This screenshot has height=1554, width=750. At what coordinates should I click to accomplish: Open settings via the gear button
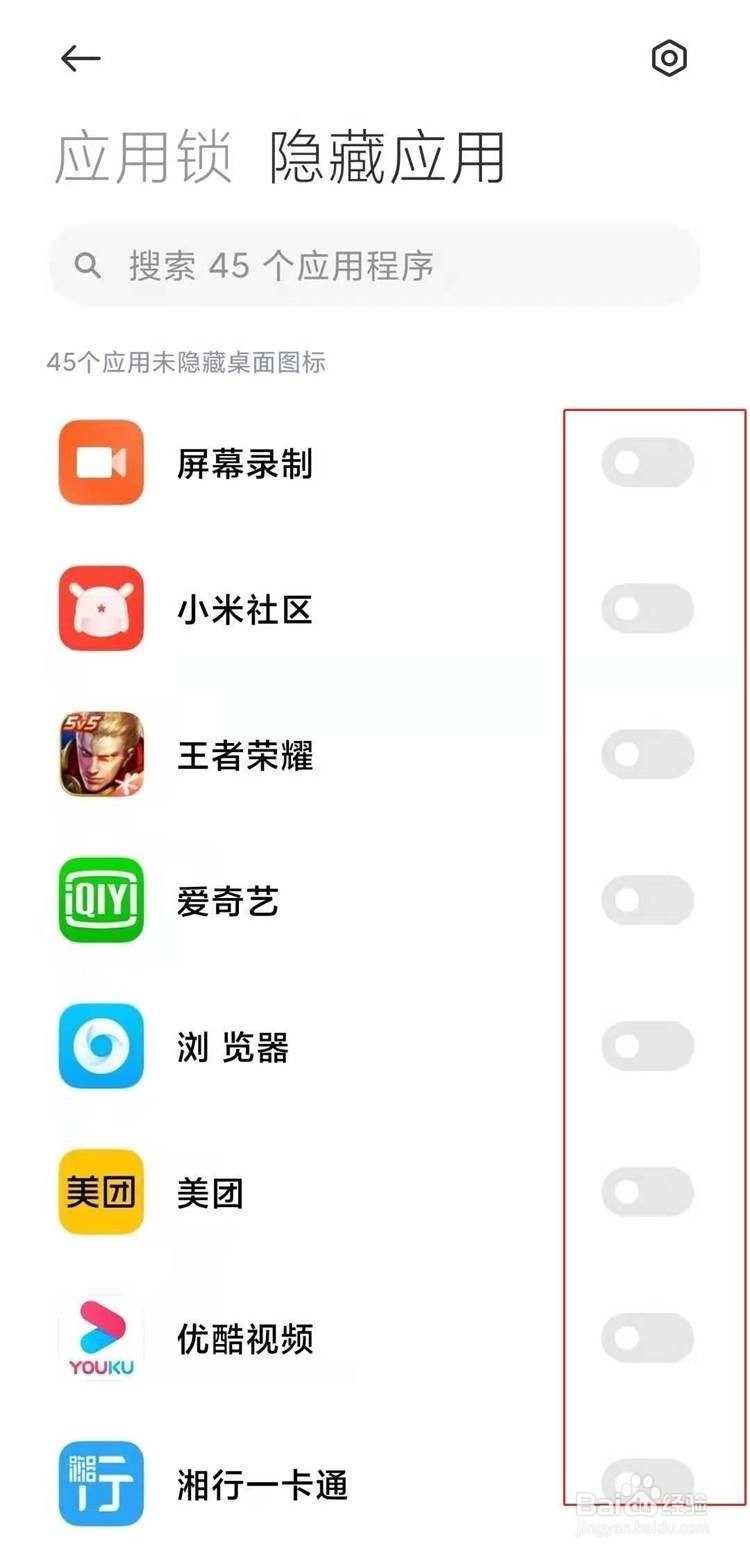(669, 59)
